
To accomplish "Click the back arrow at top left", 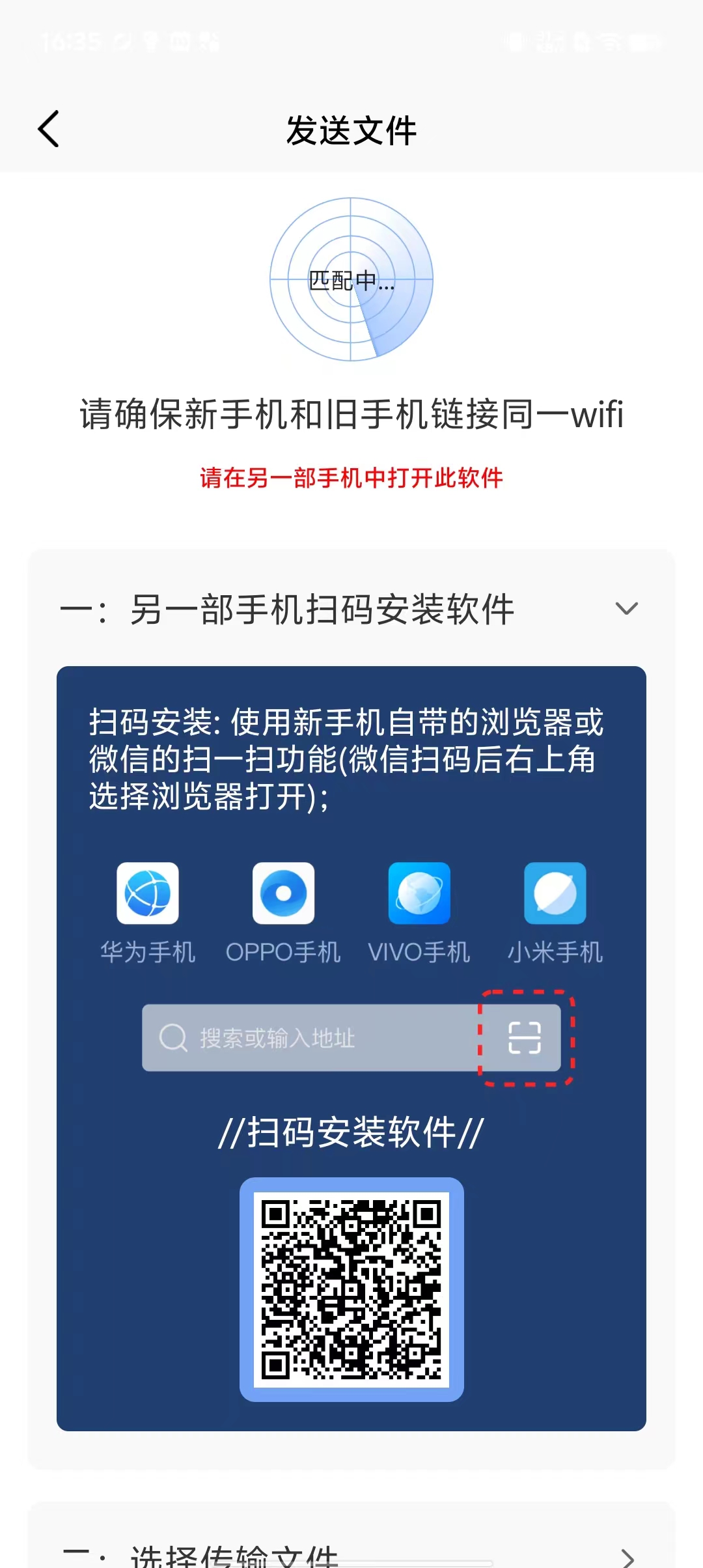I will (49, 129).
